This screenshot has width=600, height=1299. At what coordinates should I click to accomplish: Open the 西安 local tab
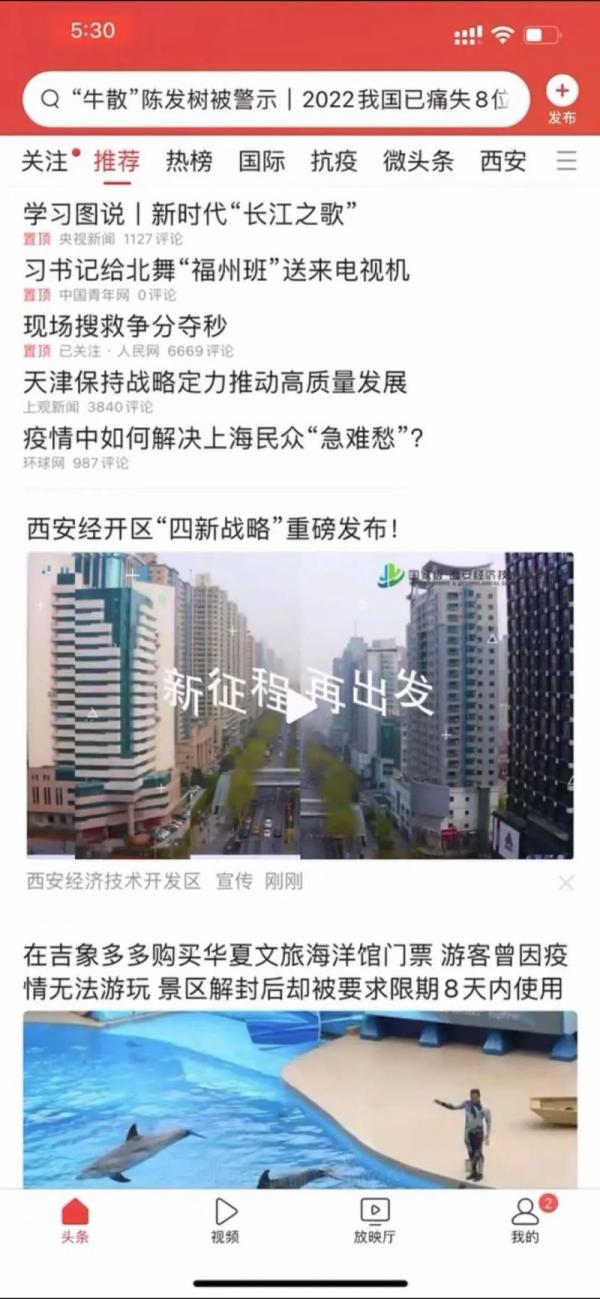click(x=502, y=161)
